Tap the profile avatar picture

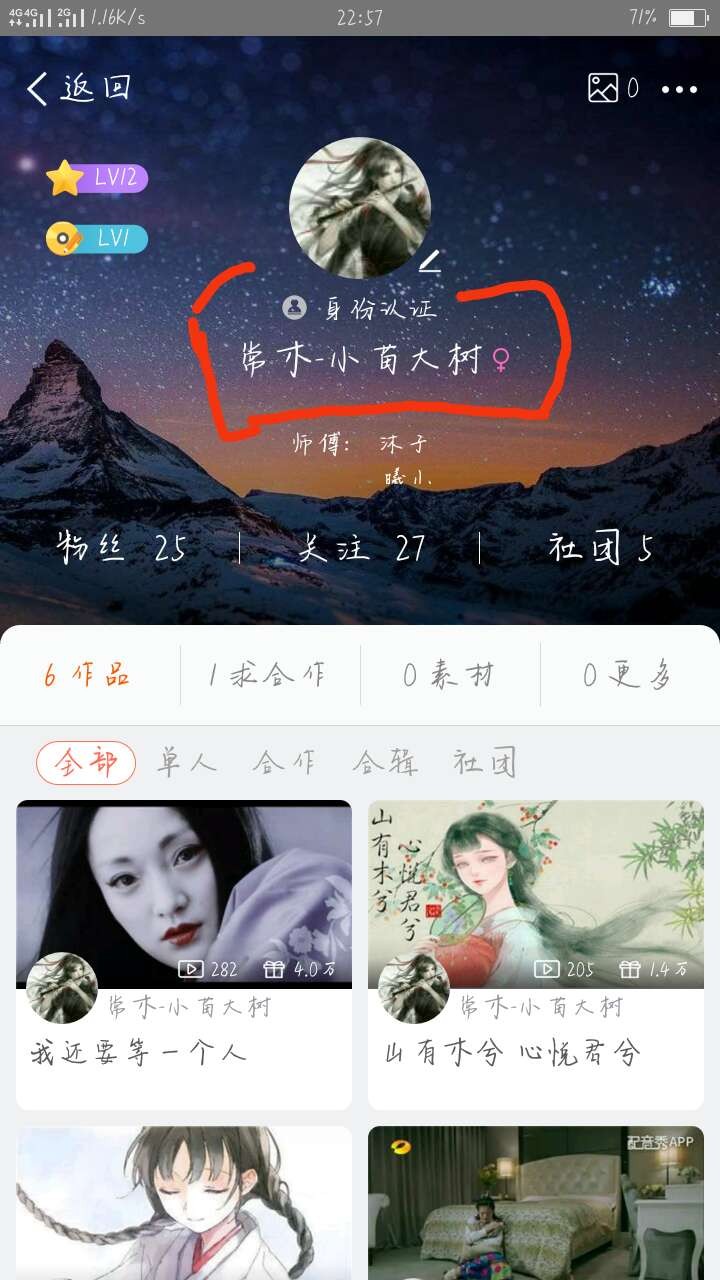pyautogui.click(x=359, y=208)
